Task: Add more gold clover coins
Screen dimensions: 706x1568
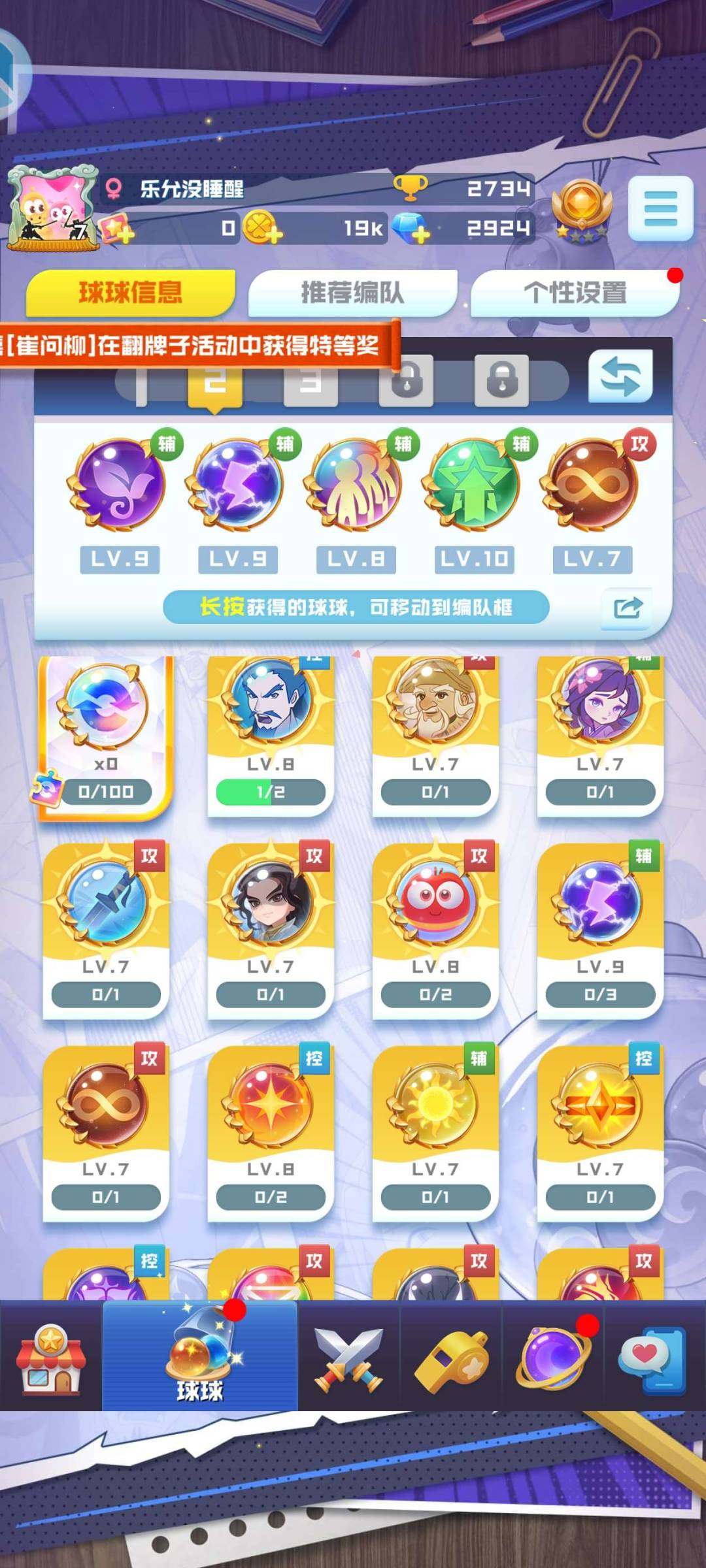Action: point(262,229)
